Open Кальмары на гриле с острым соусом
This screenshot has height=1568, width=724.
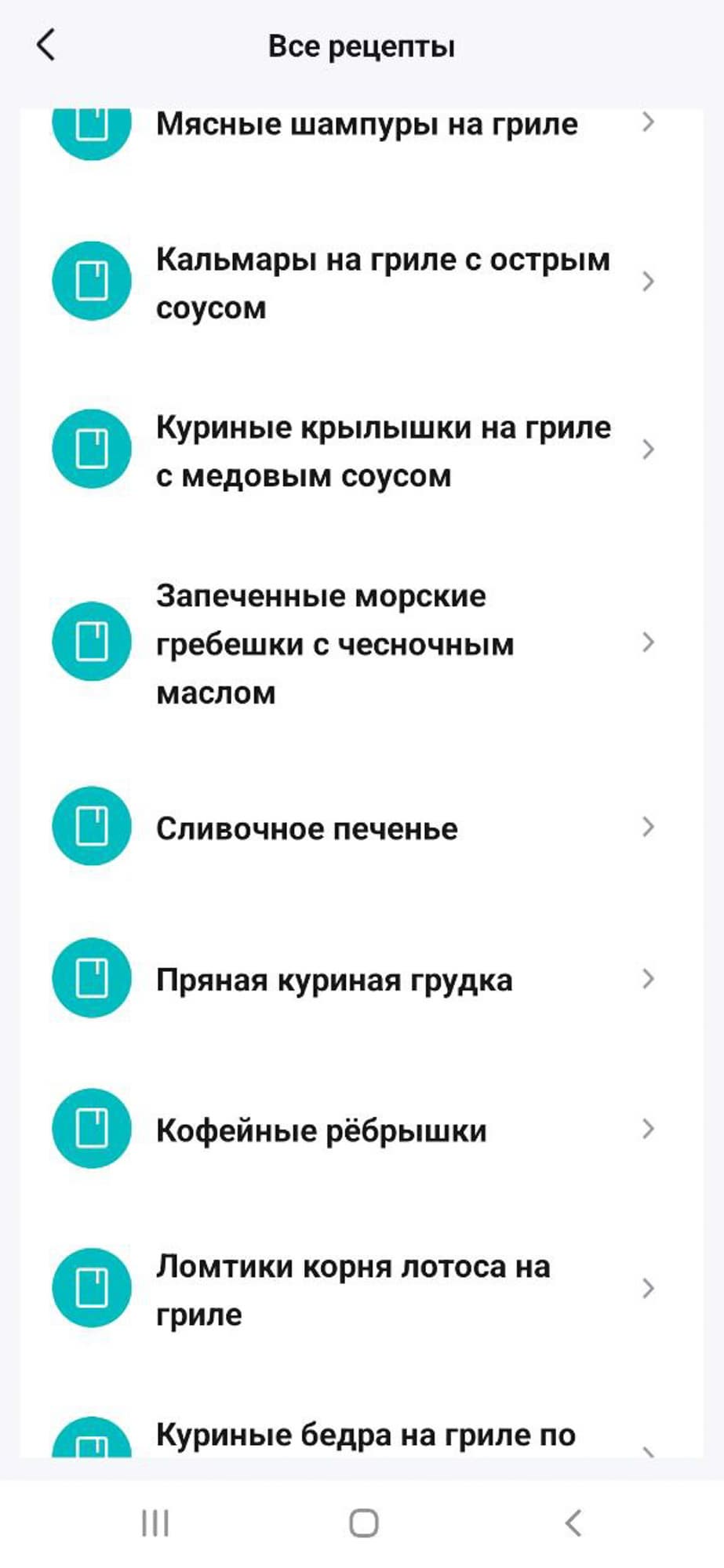coord(382,282)
